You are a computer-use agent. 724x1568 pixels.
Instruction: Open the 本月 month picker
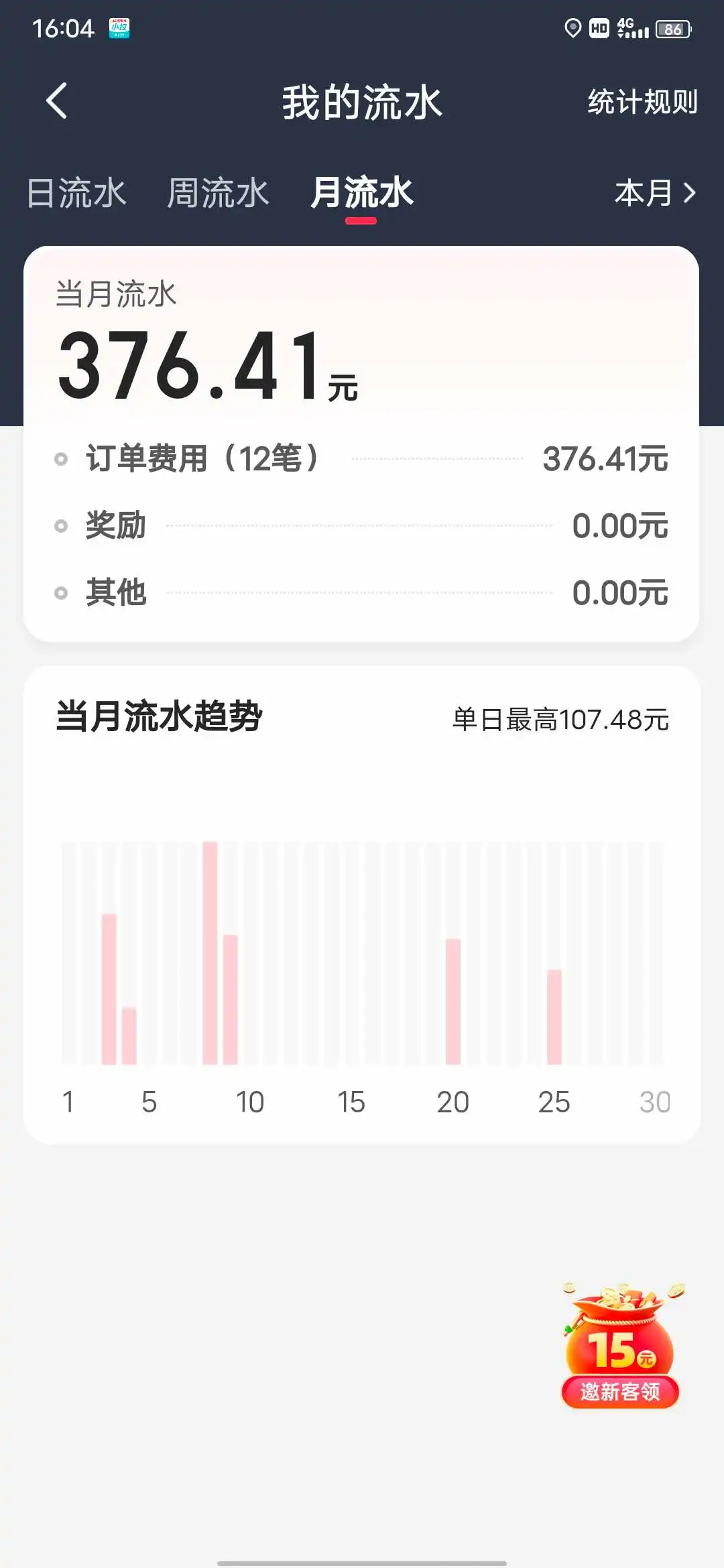[x=656, y=193]
